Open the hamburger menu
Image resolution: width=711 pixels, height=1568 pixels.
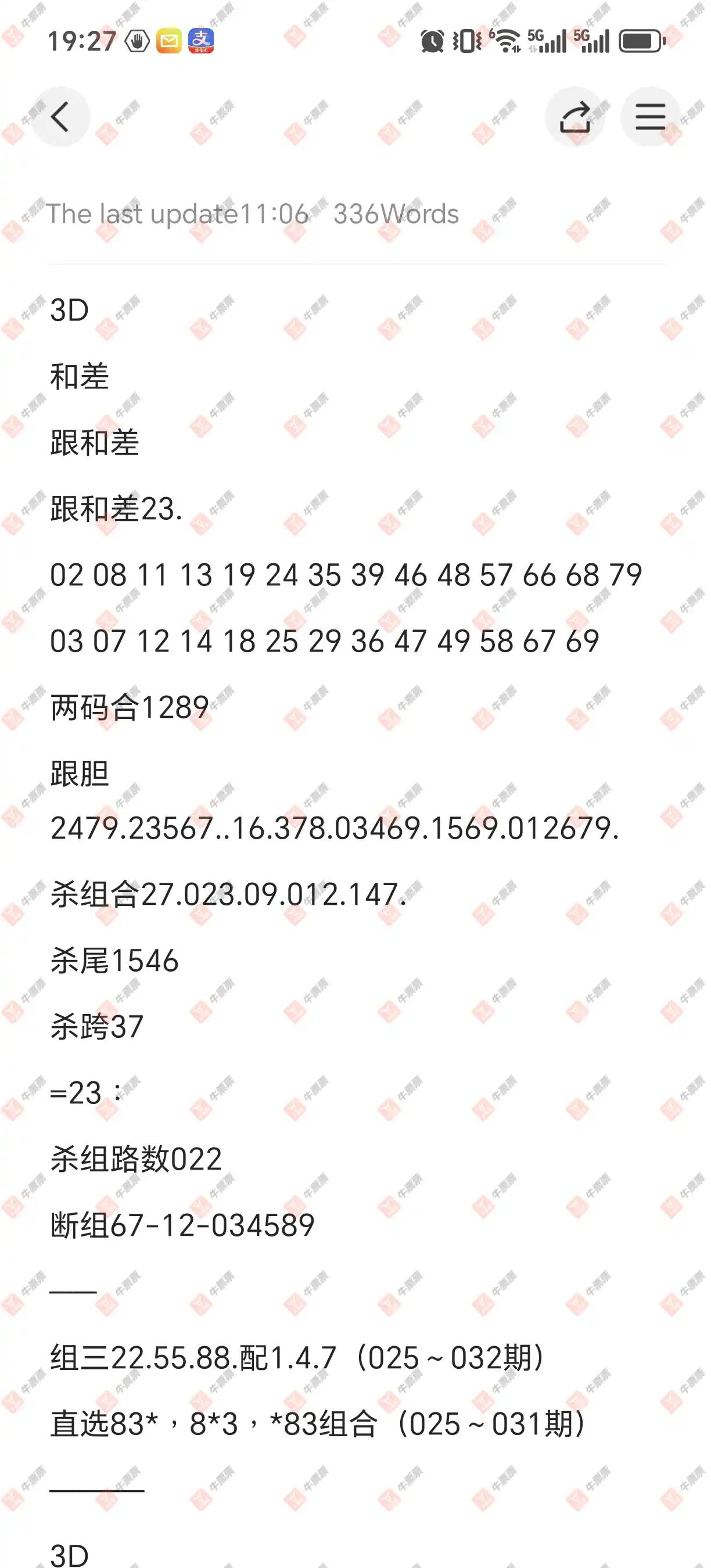coord(649,116)
